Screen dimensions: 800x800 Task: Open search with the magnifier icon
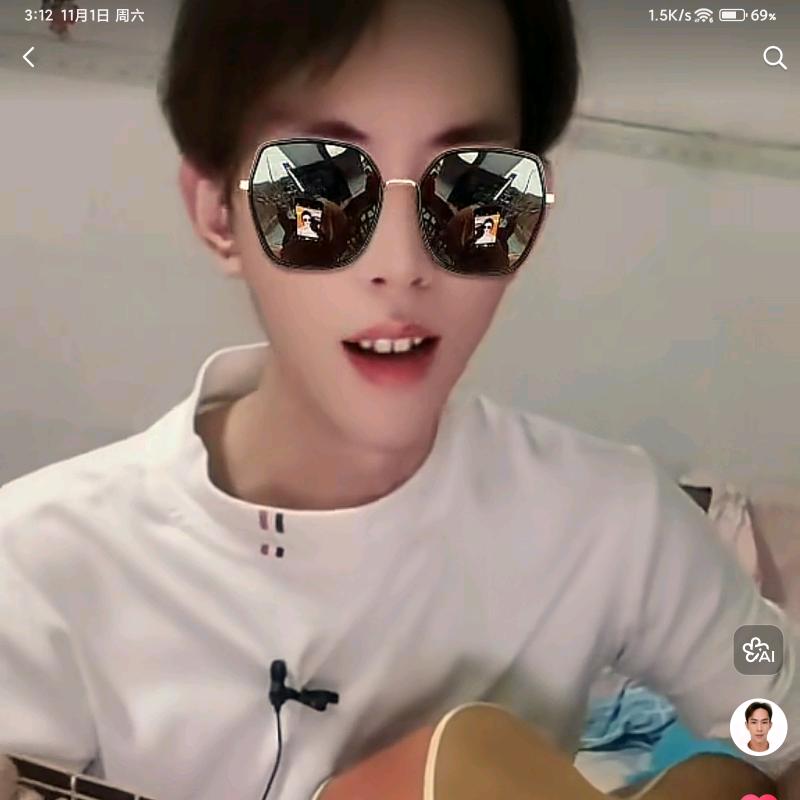tap(775, 58)
